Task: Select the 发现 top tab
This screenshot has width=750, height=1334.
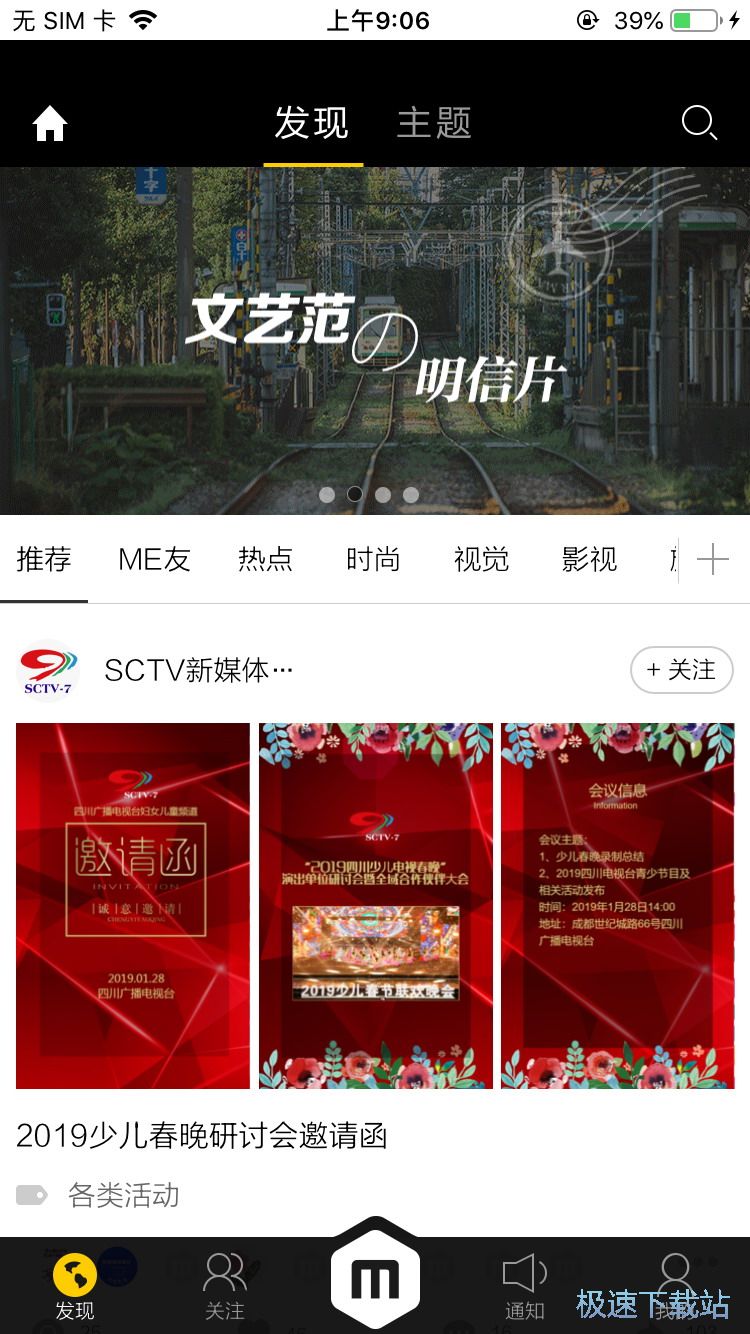Action: 312,124
